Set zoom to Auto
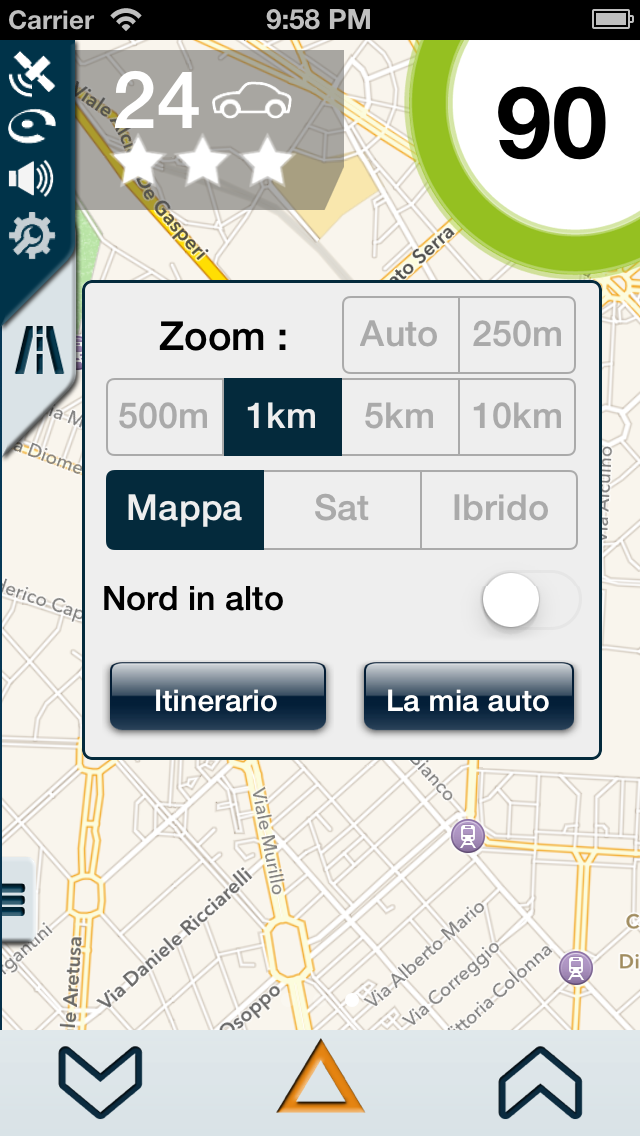640x1136 pixels. [x=400, y=335]
